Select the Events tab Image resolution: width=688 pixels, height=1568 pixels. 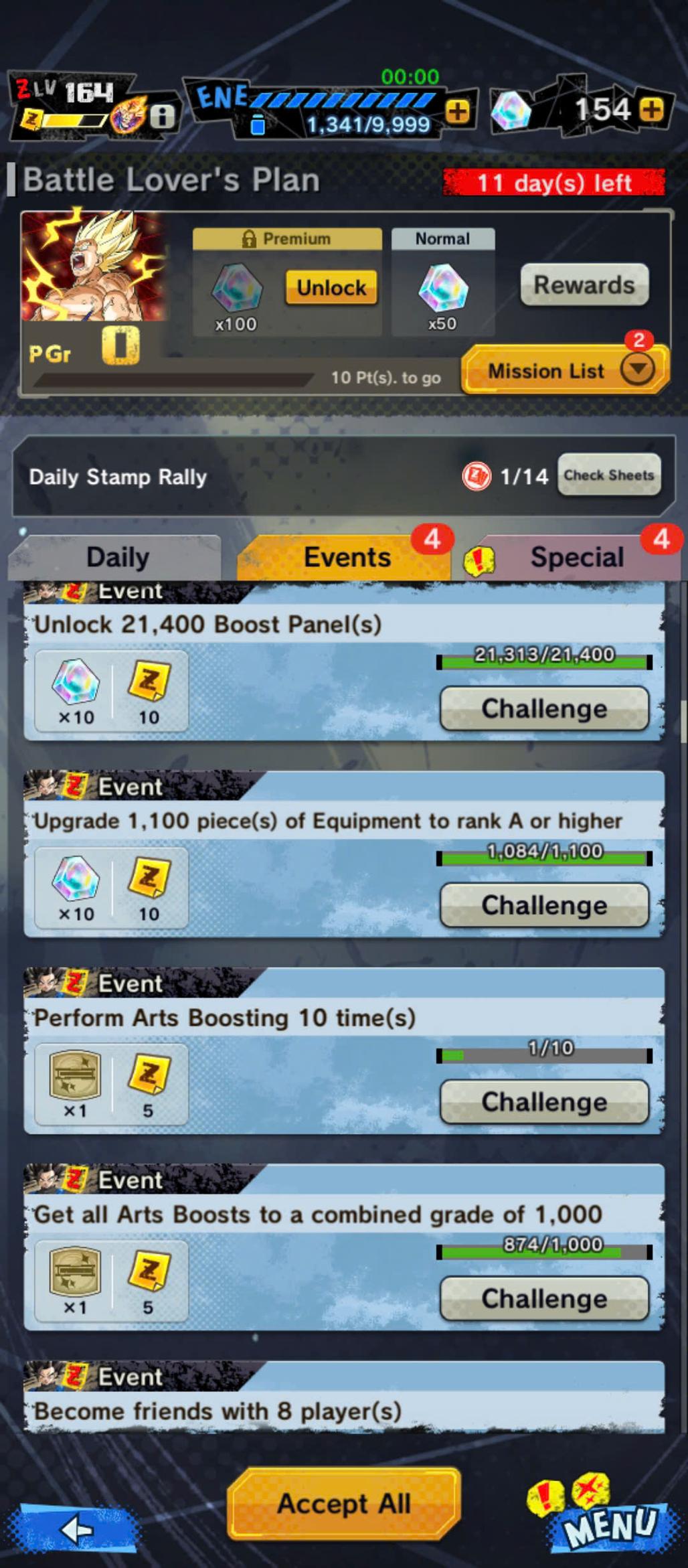pyautogui.click(x=346, y=557)
